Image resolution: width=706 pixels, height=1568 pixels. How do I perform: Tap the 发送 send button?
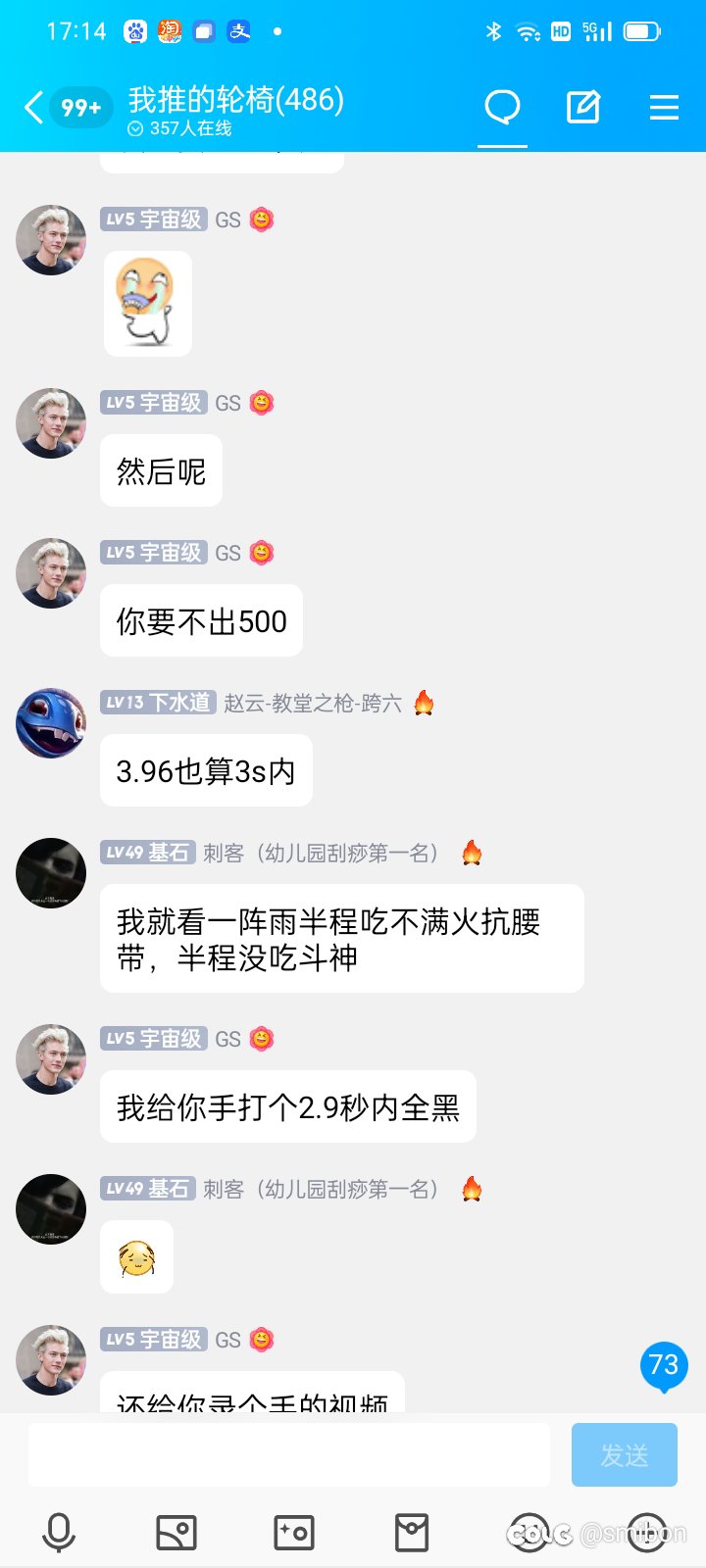click(x=625, y=1455)
